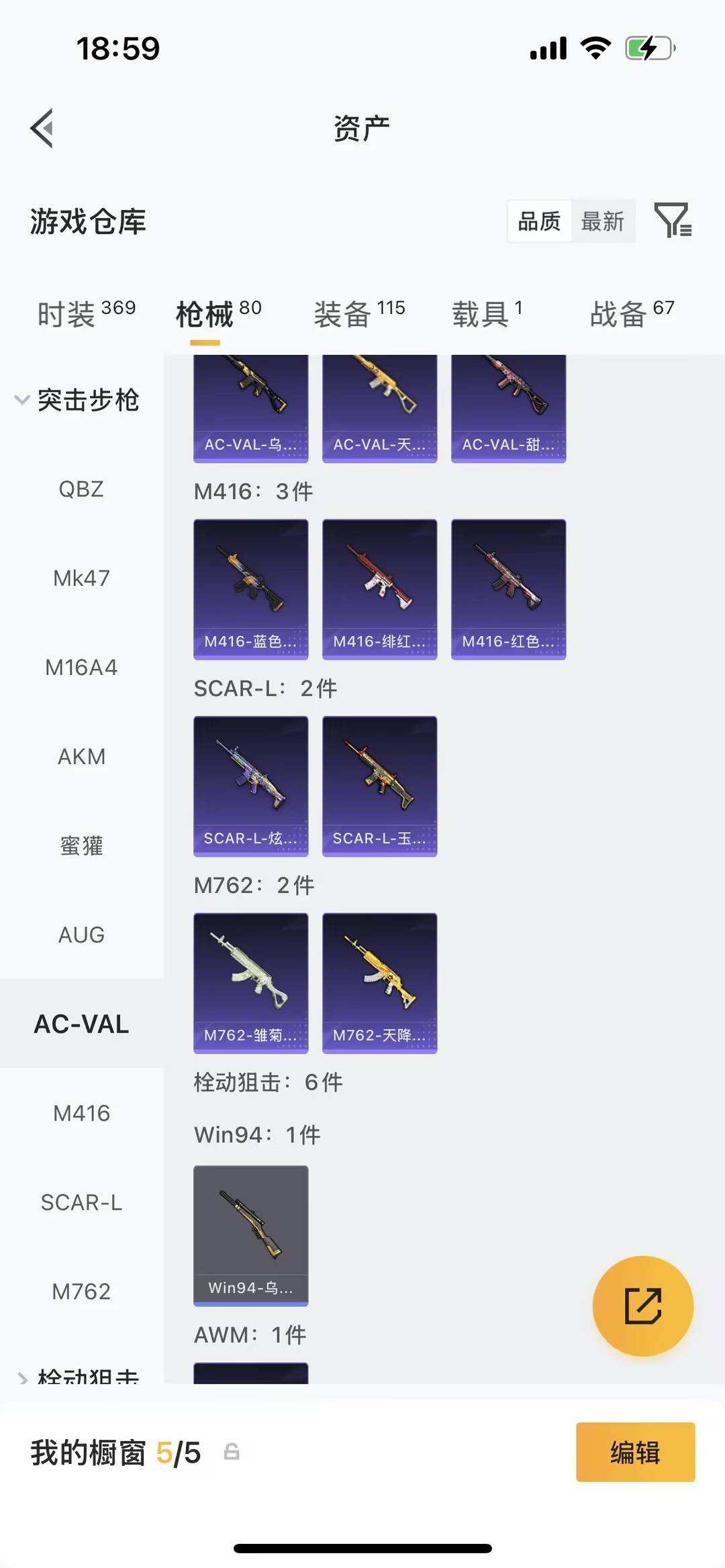725x1568 pixels.
Task: Select the AKM category
Action: point(81,756)
